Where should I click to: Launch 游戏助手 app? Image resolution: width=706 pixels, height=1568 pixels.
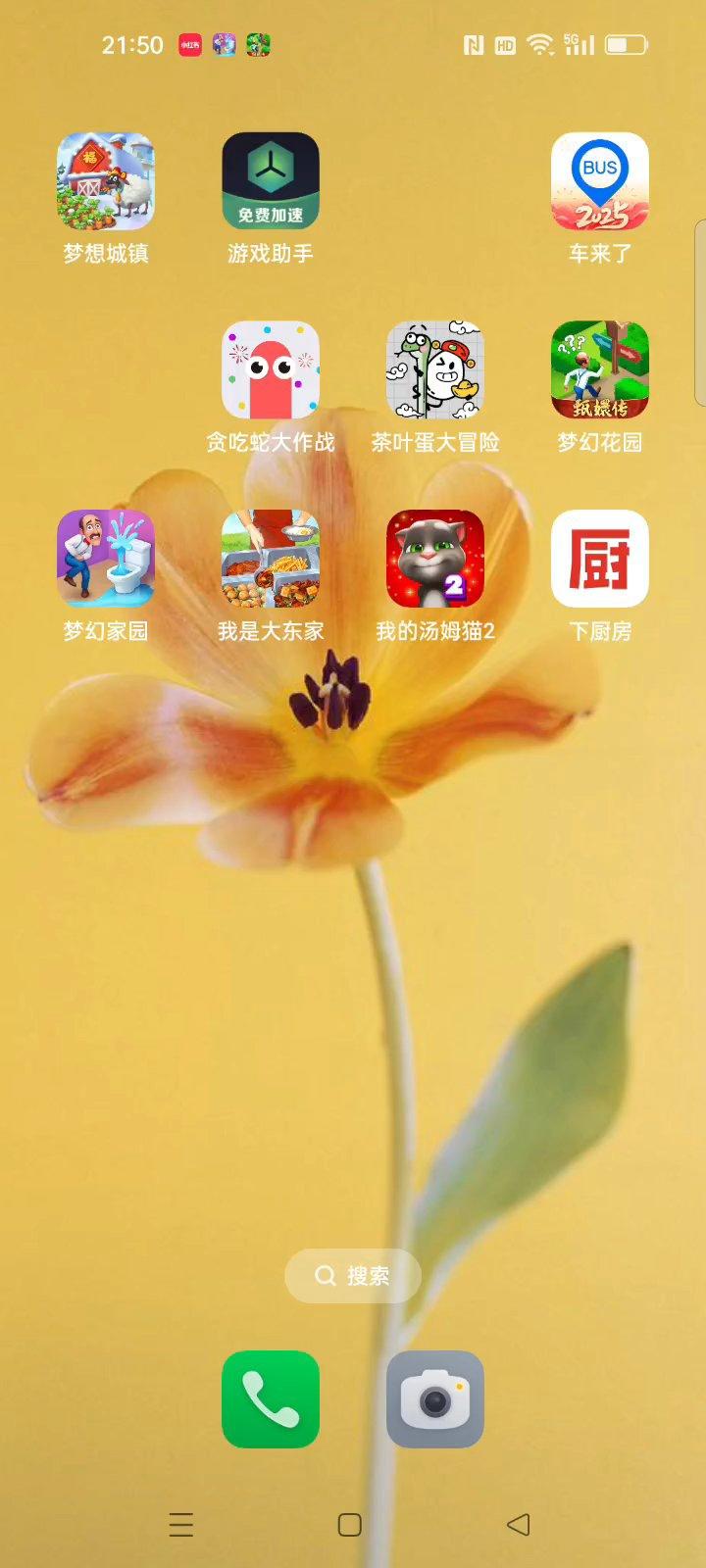pyautogui.click(x=271, y=182)
